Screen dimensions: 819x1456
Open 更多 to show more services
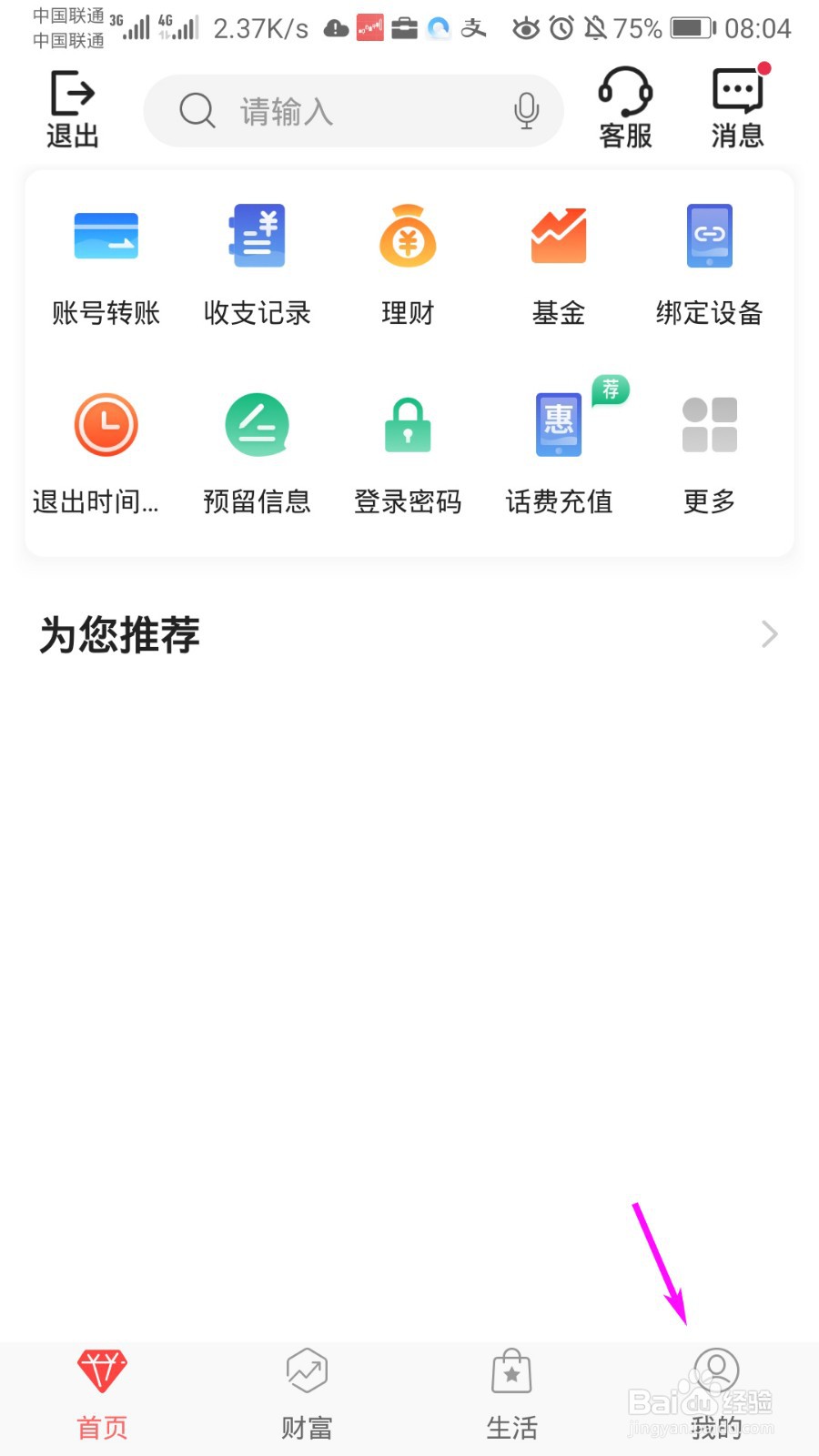point(708,452)
